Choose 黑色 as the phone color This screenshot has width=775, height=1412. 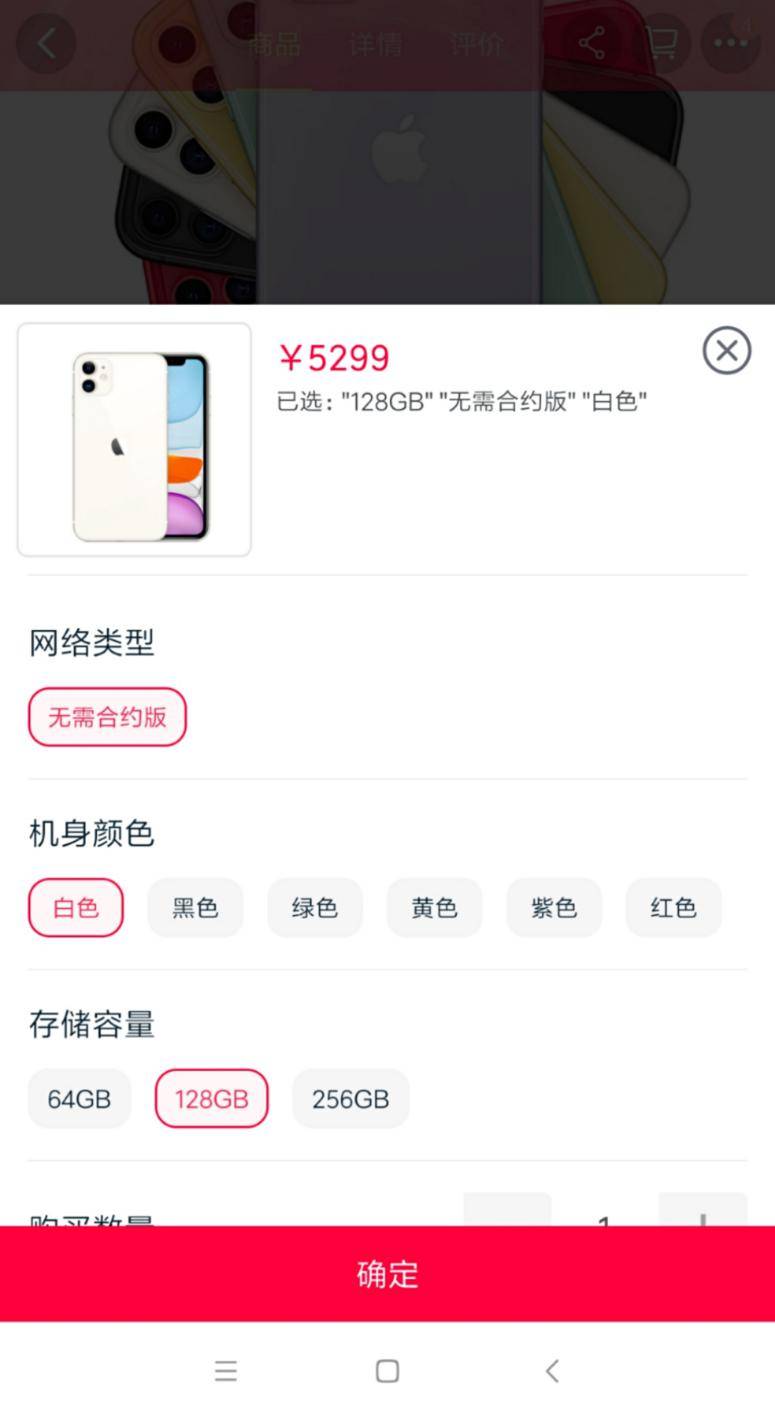point(195,908)
